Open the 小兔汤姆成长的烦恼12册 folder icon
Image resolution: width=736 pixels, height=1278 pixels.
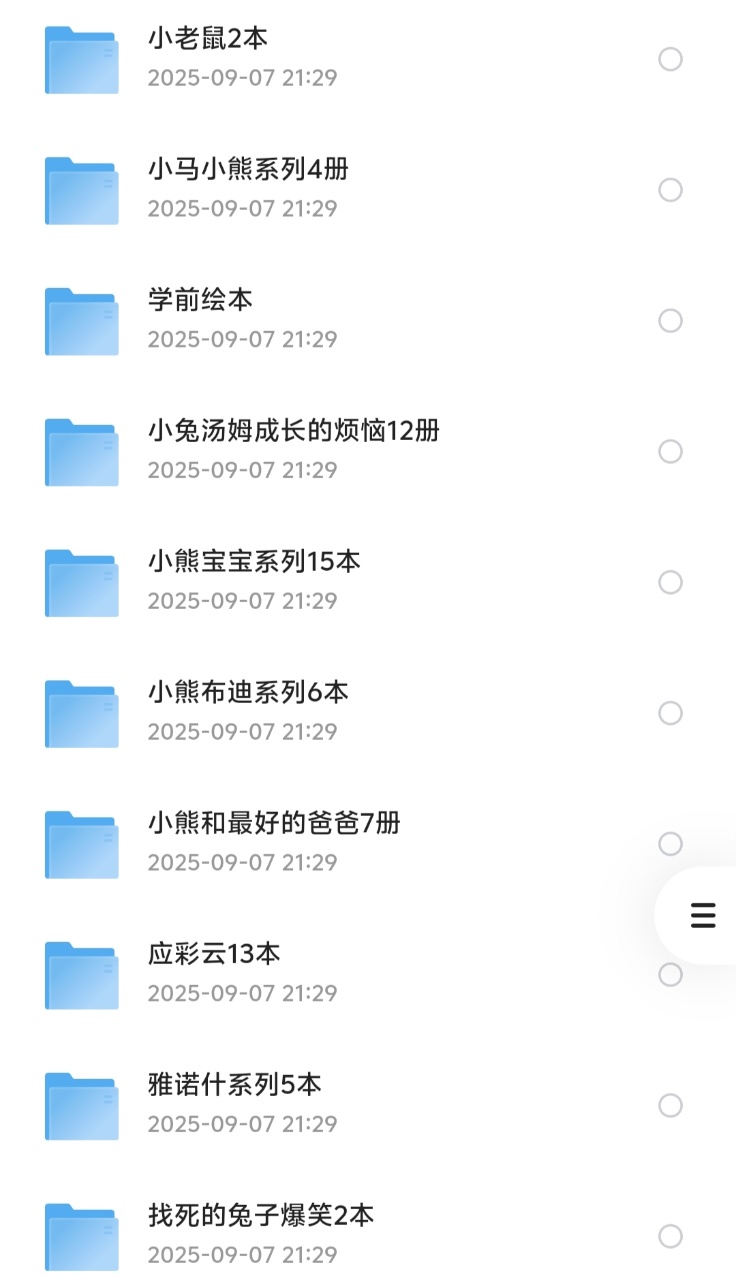click(81, 450)
